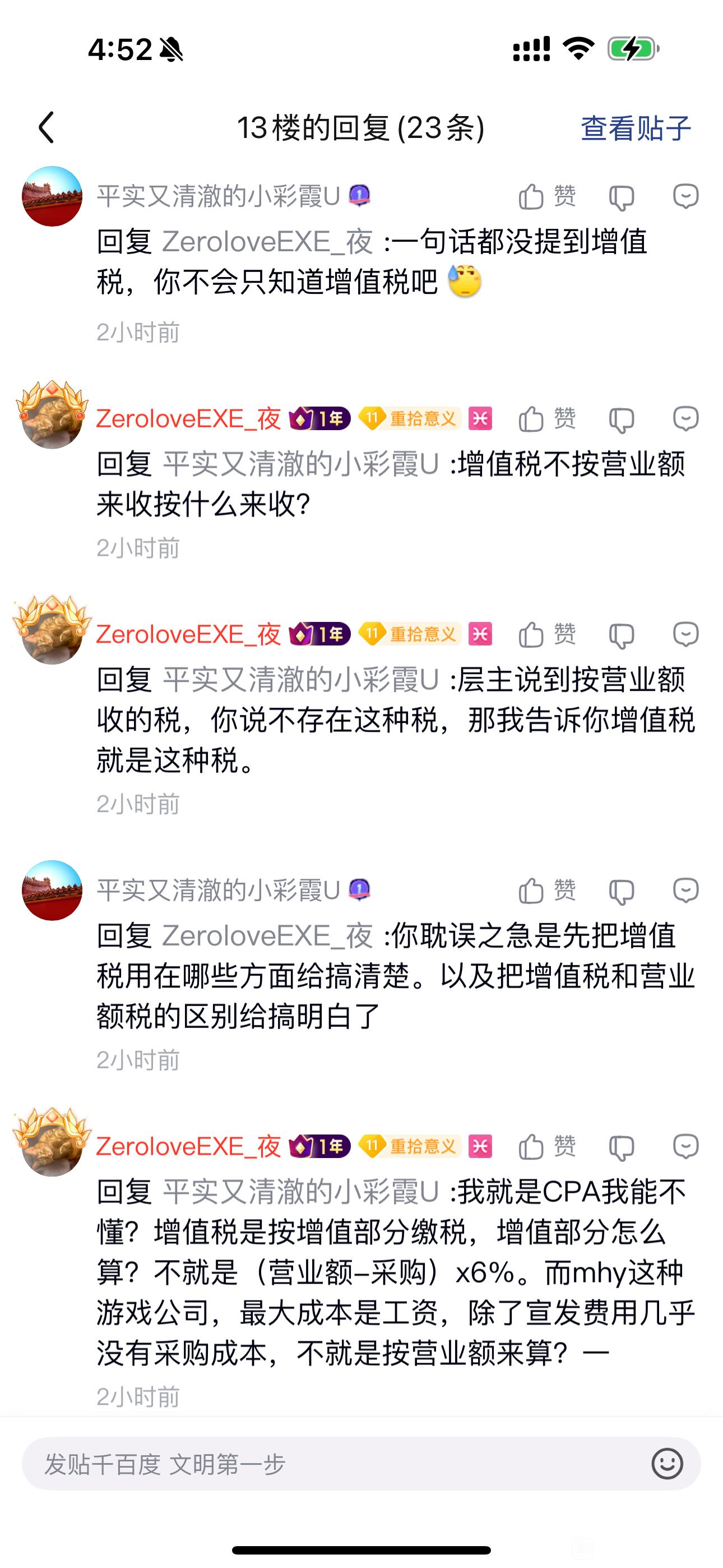This screenshot has height=1568, width=723.
Task: Reply to the comment 我就是CPA我能不懂
Action: pos(685,1147)
